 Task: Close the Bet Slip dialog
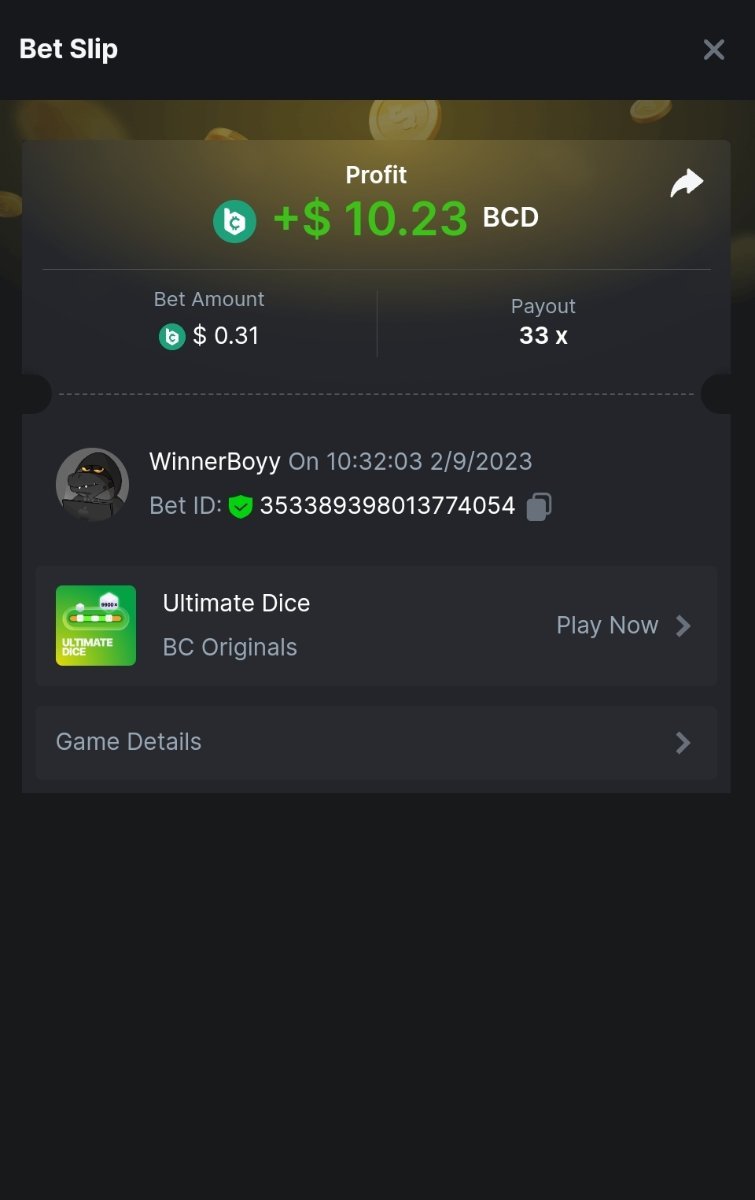713,49
